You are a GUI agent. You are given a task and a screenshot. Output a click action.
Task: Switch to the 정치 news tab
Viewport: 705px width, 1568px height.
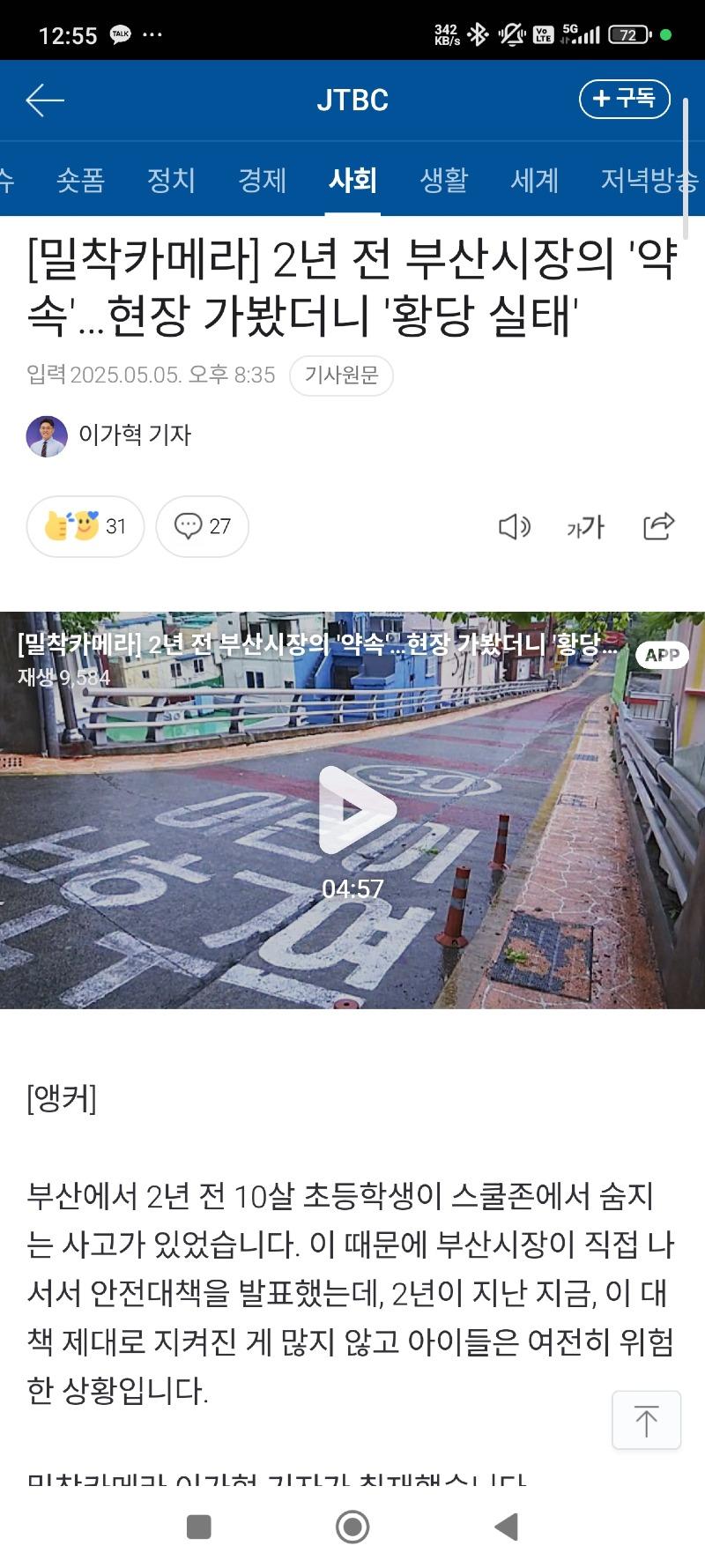coord(170,181)
